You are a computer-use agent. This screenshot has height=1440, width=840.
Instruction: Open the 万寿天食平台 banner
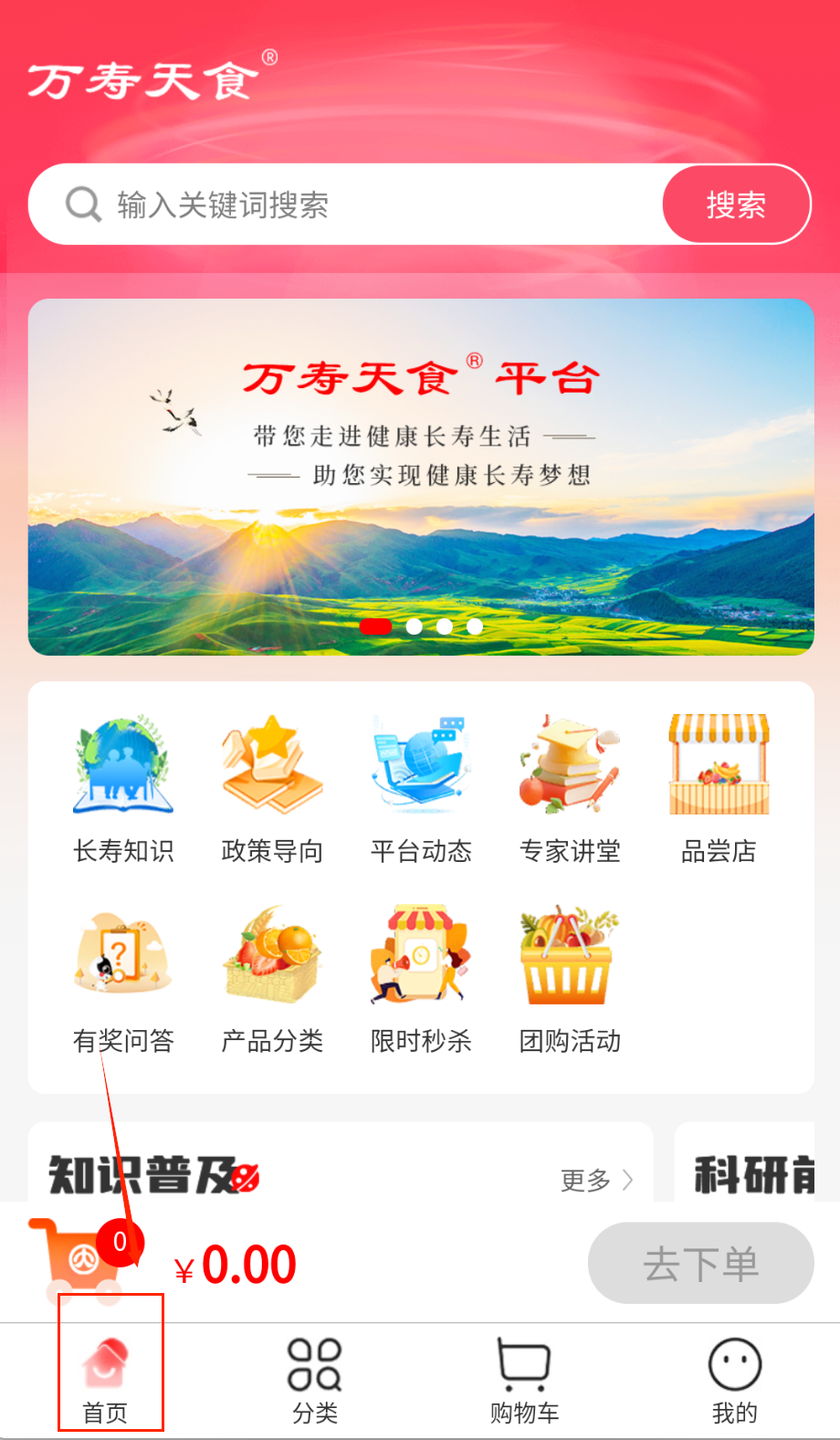(421, 477)
